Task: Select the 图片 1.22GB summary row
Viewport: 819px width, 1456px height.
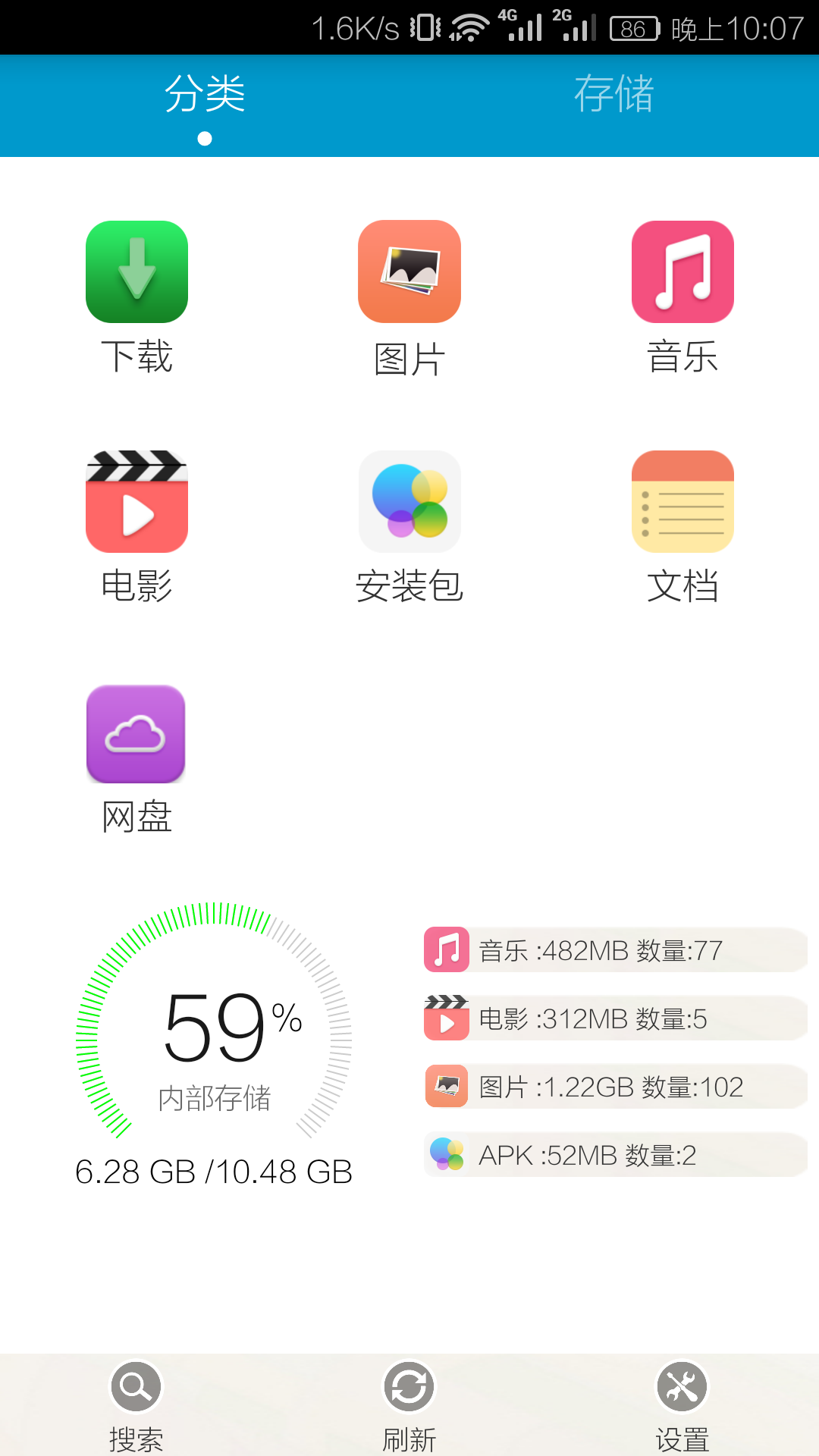Action: point(613,1086)
